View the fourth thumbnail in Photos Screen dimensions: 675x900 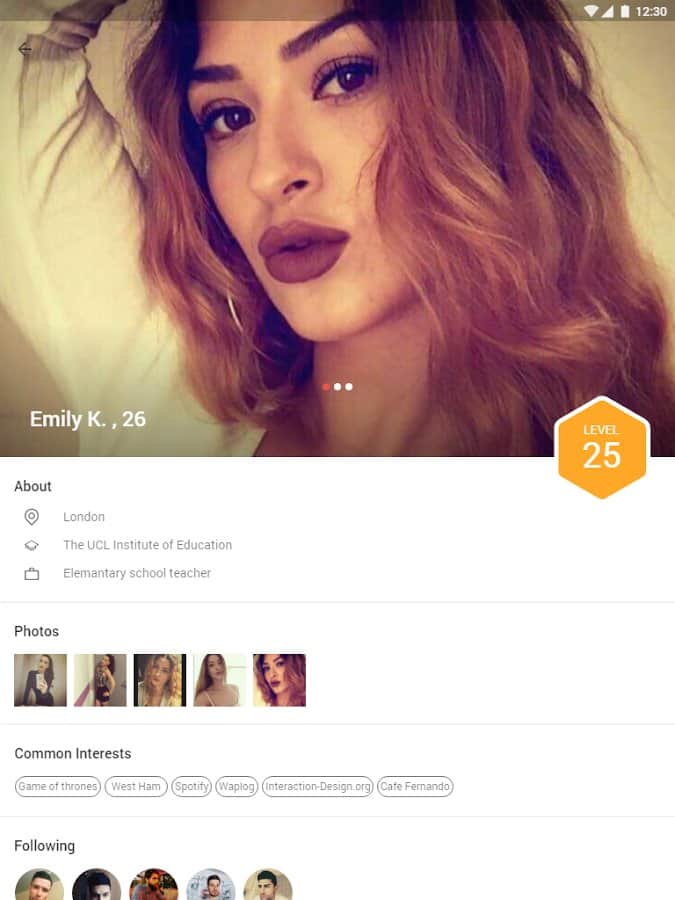219,680
